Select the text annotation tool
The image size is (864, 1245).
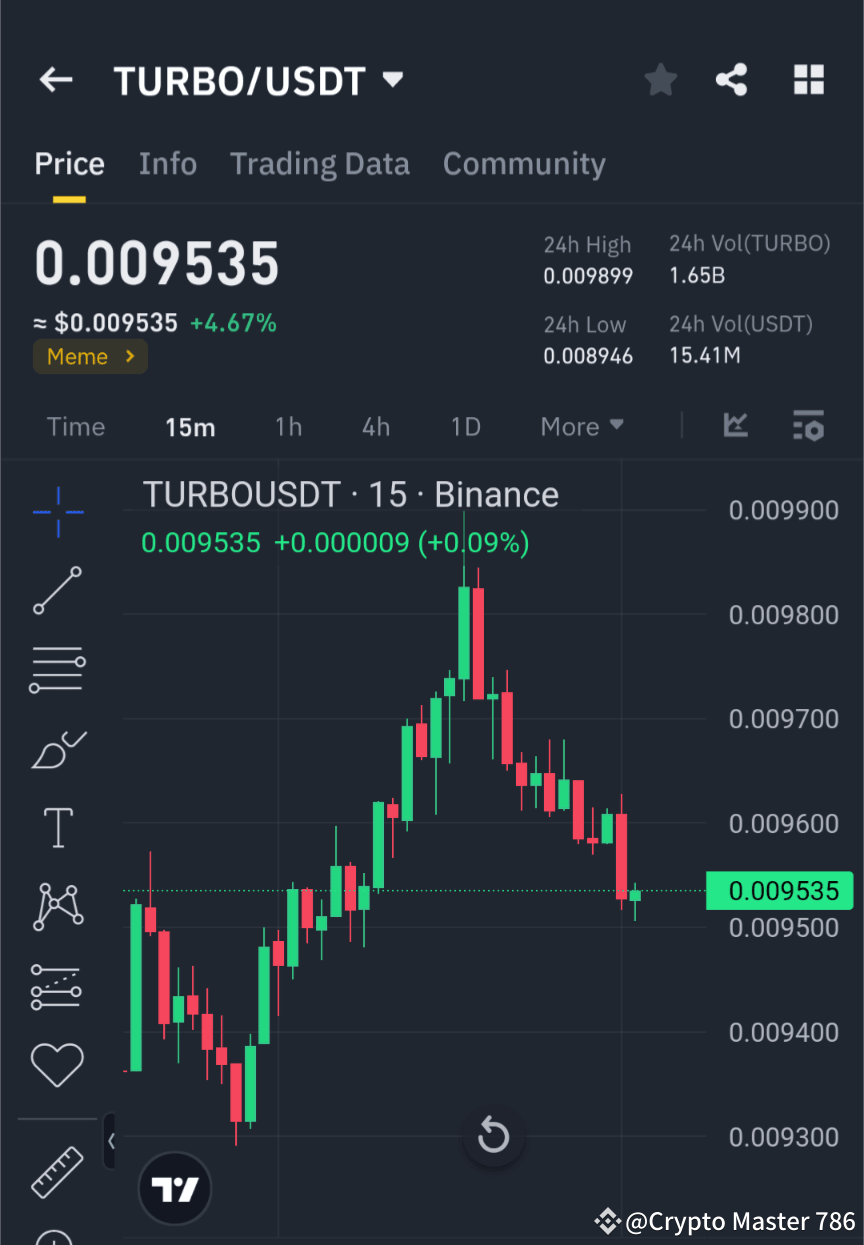pos(57,827)
